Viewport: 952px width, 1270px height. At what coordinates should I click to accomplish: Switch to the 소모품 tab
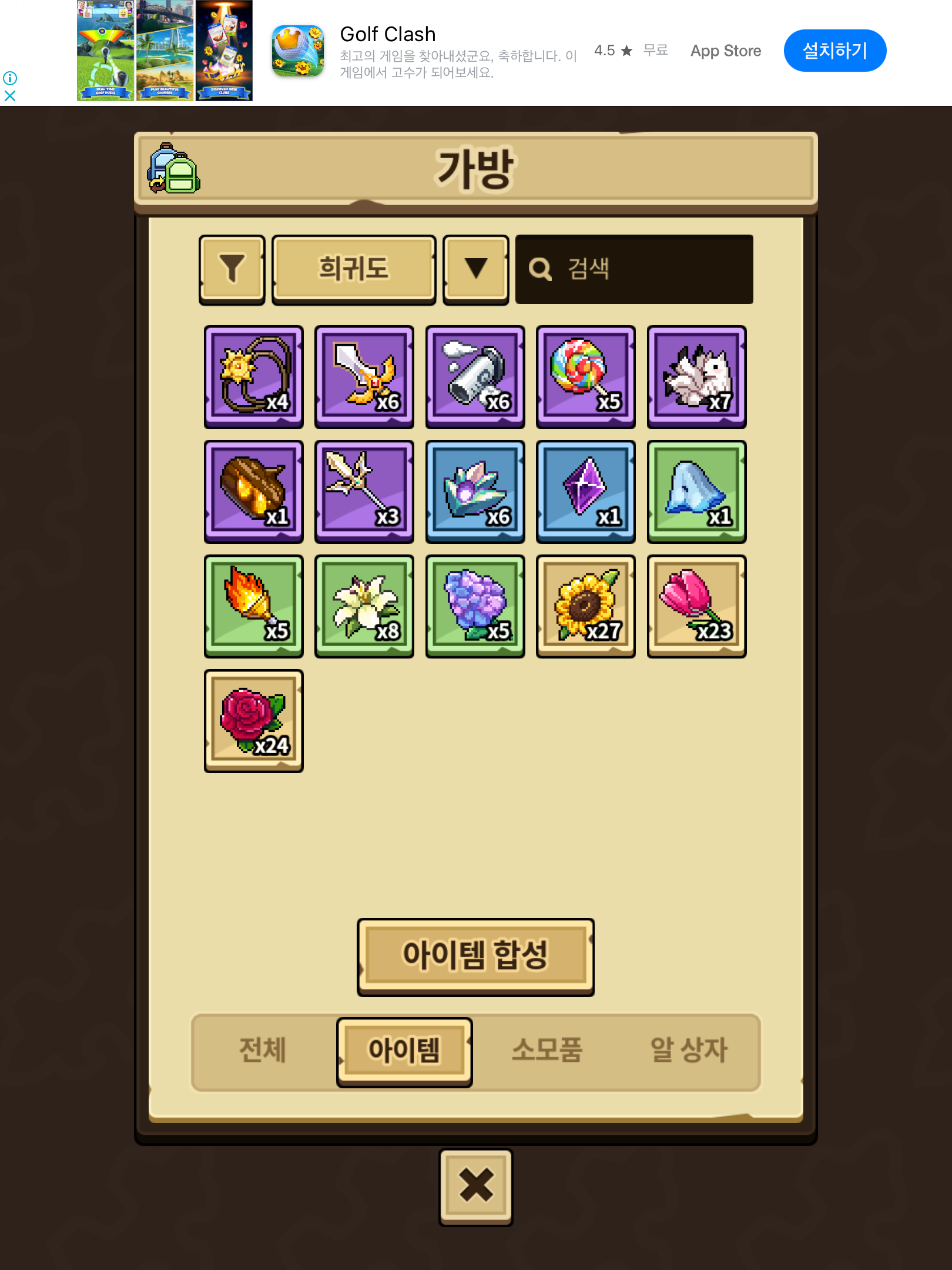[x=547, y=1051]
